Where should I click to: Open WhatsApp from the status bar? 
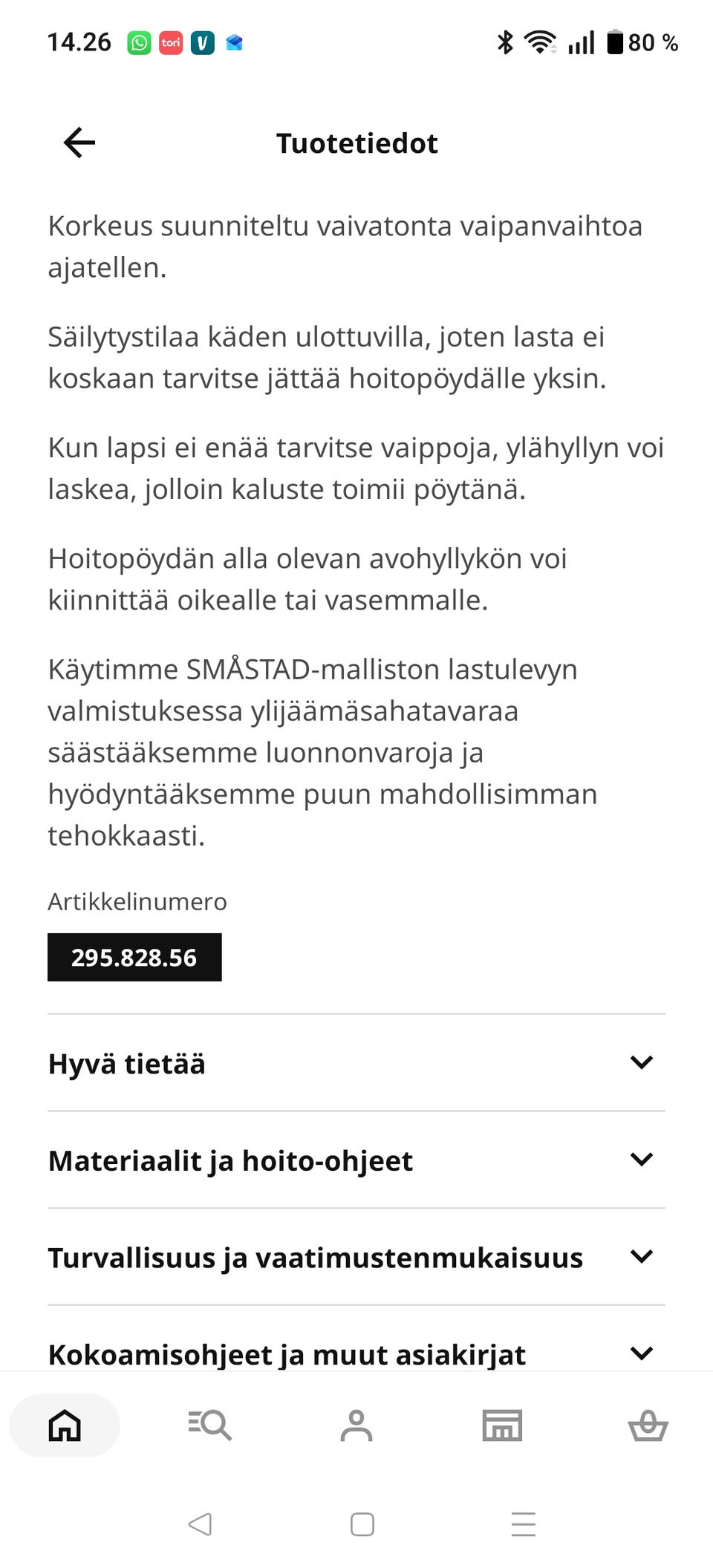pyautogui.click(x=140, y=42)
